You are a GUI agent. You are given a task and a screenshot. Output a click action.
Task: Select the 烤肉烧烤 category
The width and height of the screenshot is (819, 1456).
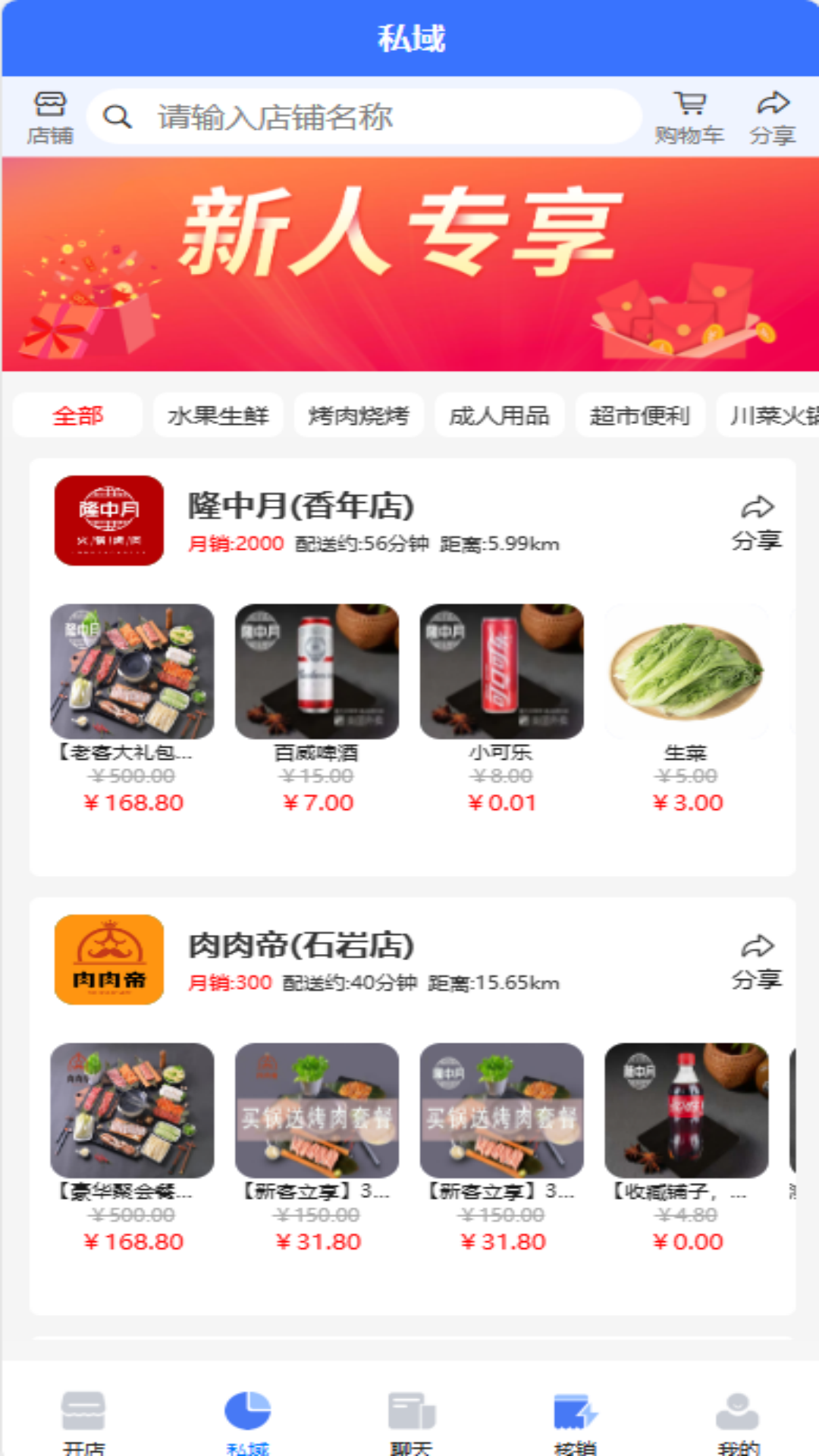tap(359, 415)
